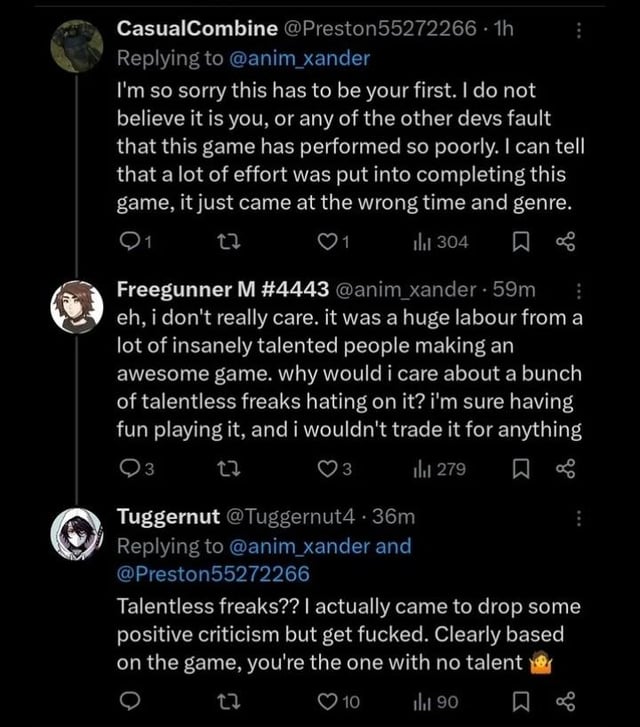Like Tuggernut's tweet
The height and width of the screenshot is (727, 640).
click(x=323, y=701)
